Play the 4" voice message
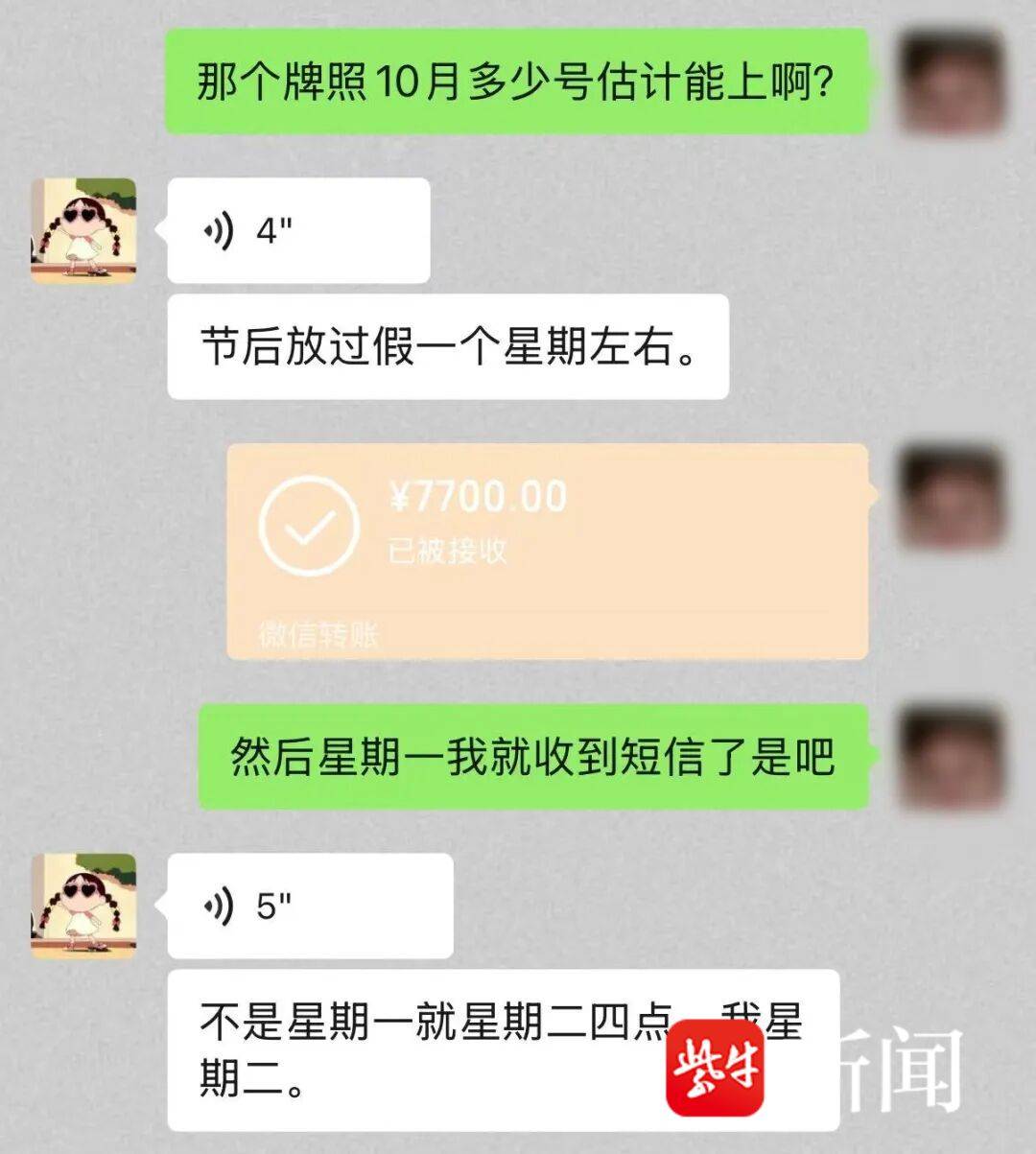Screen dimensions: 1036x1154 297,231
